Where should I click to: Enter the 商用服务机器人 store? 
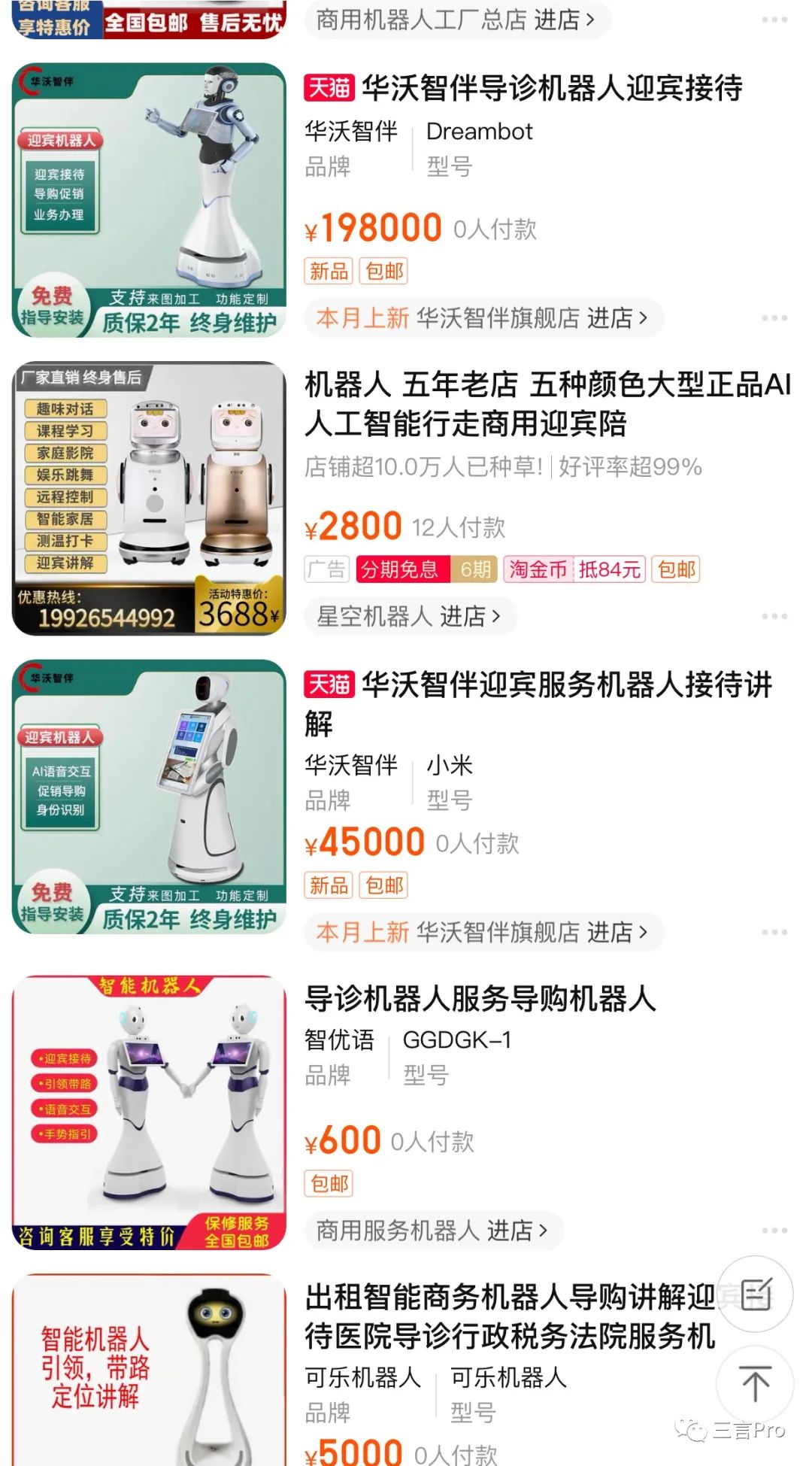[432, 1231]
